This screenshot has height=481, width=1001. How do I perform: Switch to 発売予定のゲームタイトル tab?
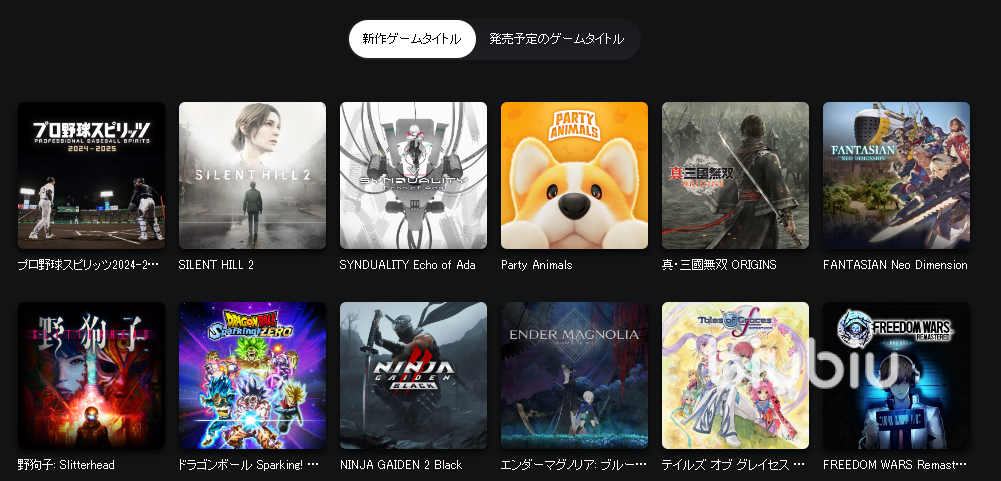point(556,39)
